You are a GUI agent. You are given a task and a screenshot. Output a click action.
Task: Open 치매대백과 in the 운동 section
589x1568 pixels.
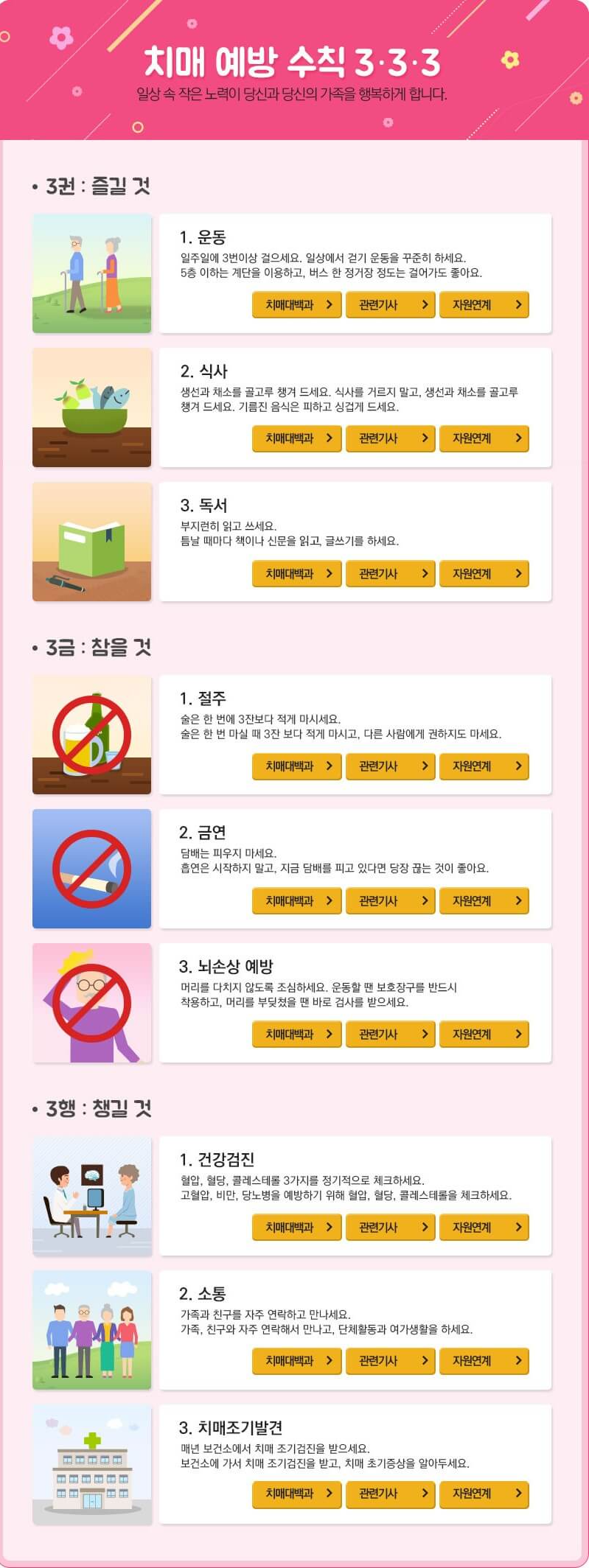pos(296,304)
